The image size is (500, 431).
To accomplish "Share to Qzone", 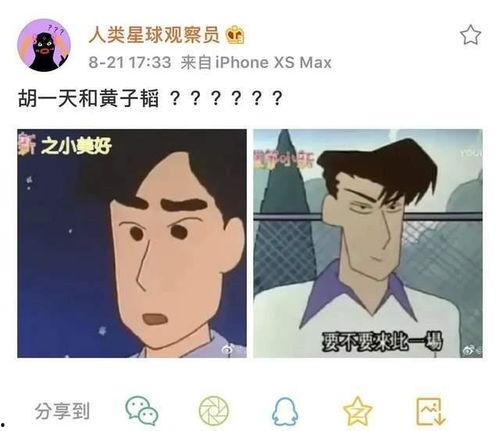I will [358, 411].
